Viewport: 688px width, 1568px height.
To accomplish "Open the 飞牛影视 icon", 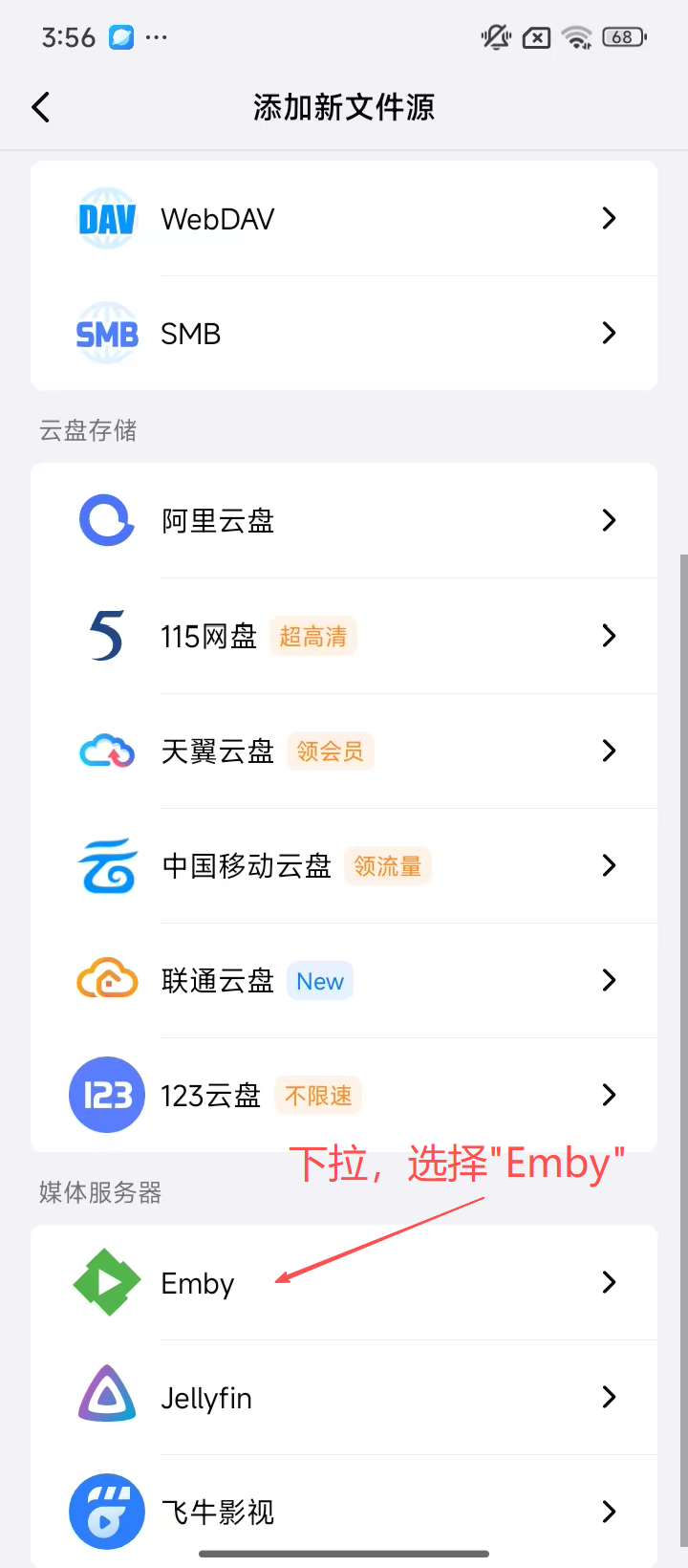I will [x=106, y=1512].
